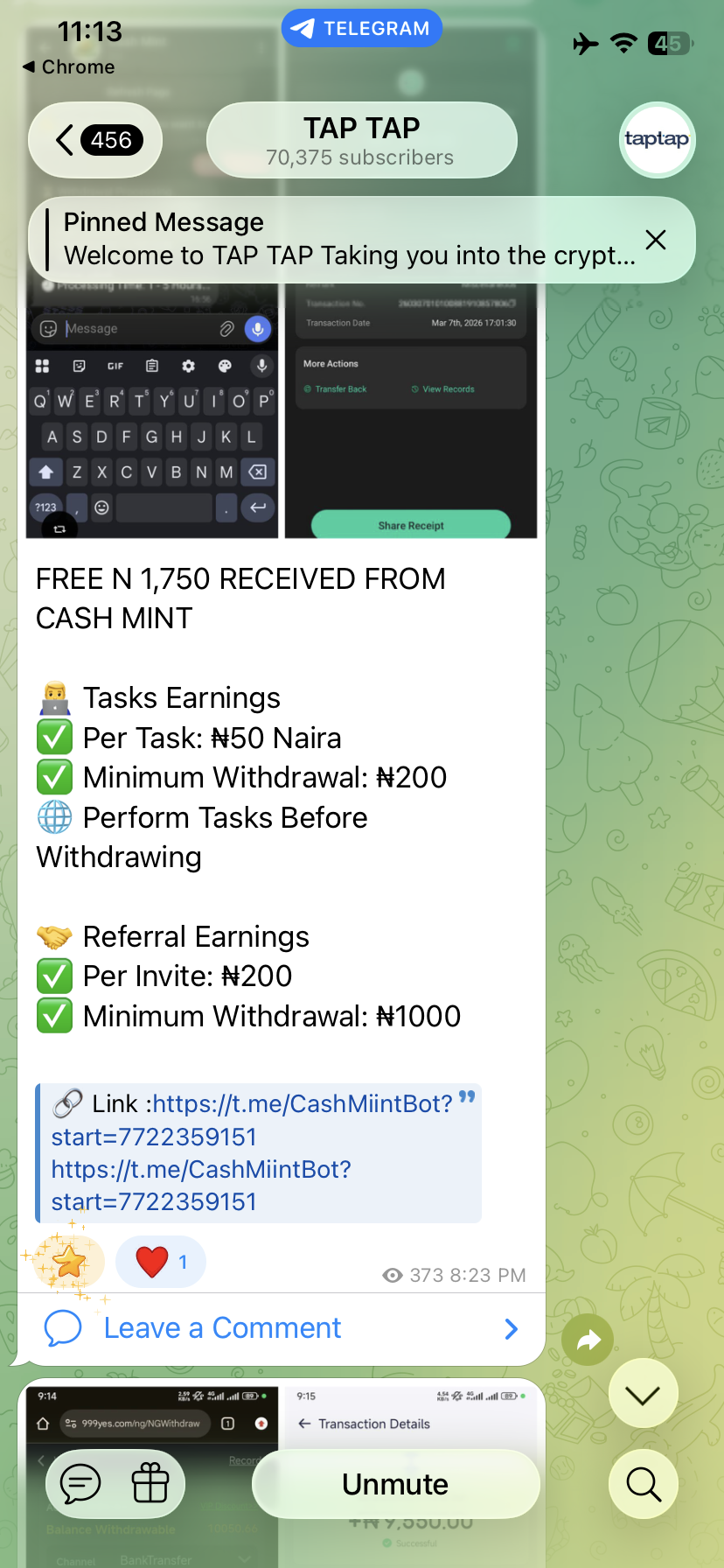Open the TAP TAP channel info
724x1568 pixels.
coord(361,140)
